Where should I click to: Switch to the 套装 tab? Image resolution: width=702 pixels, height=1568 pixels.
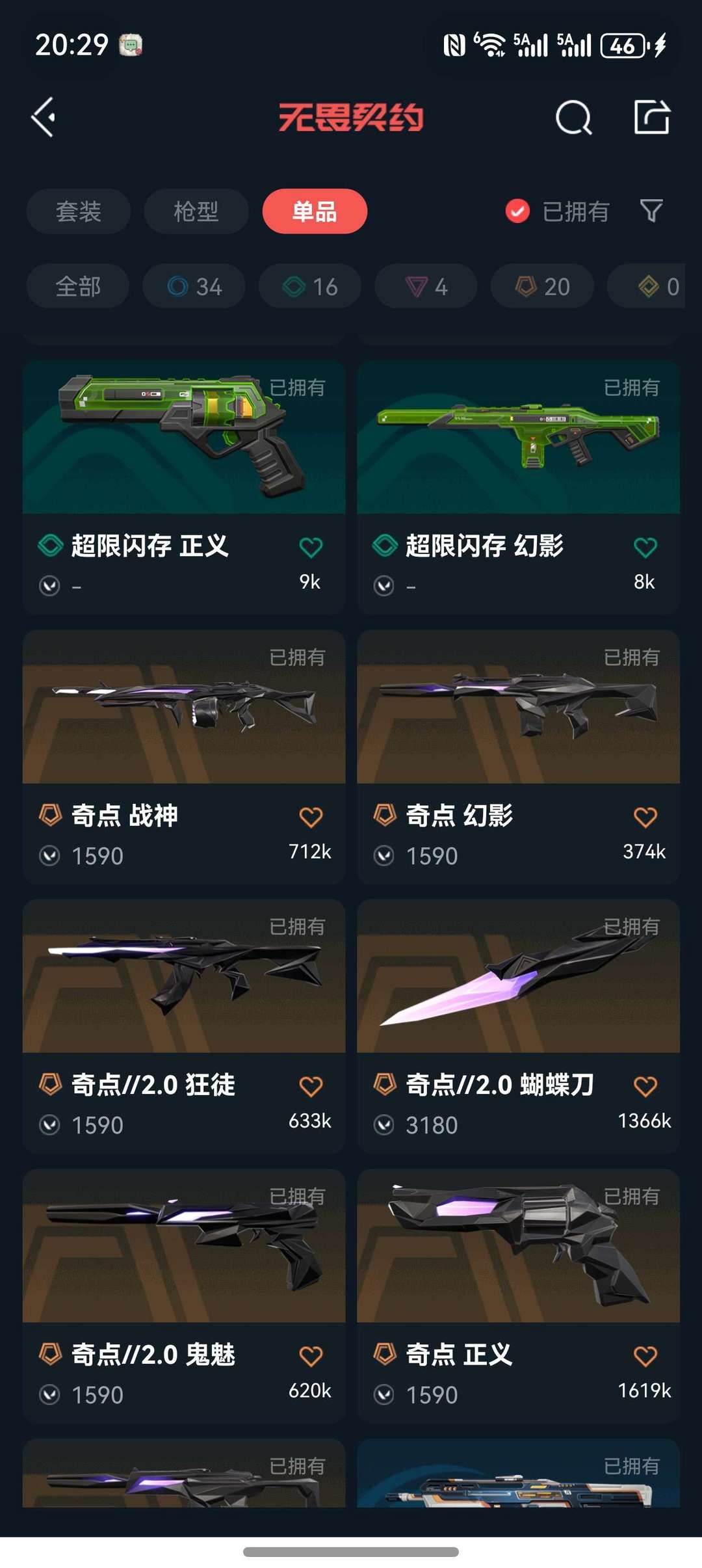(x=79, y=211)
